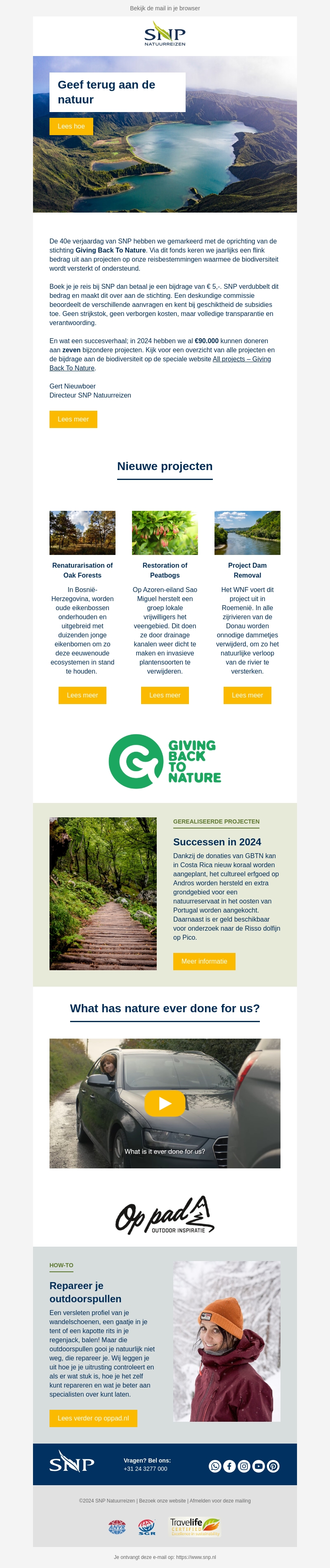Screen dimensions: 330x1568
Task: Open the forest stairs image in Successen
Action: coord(103,894)
